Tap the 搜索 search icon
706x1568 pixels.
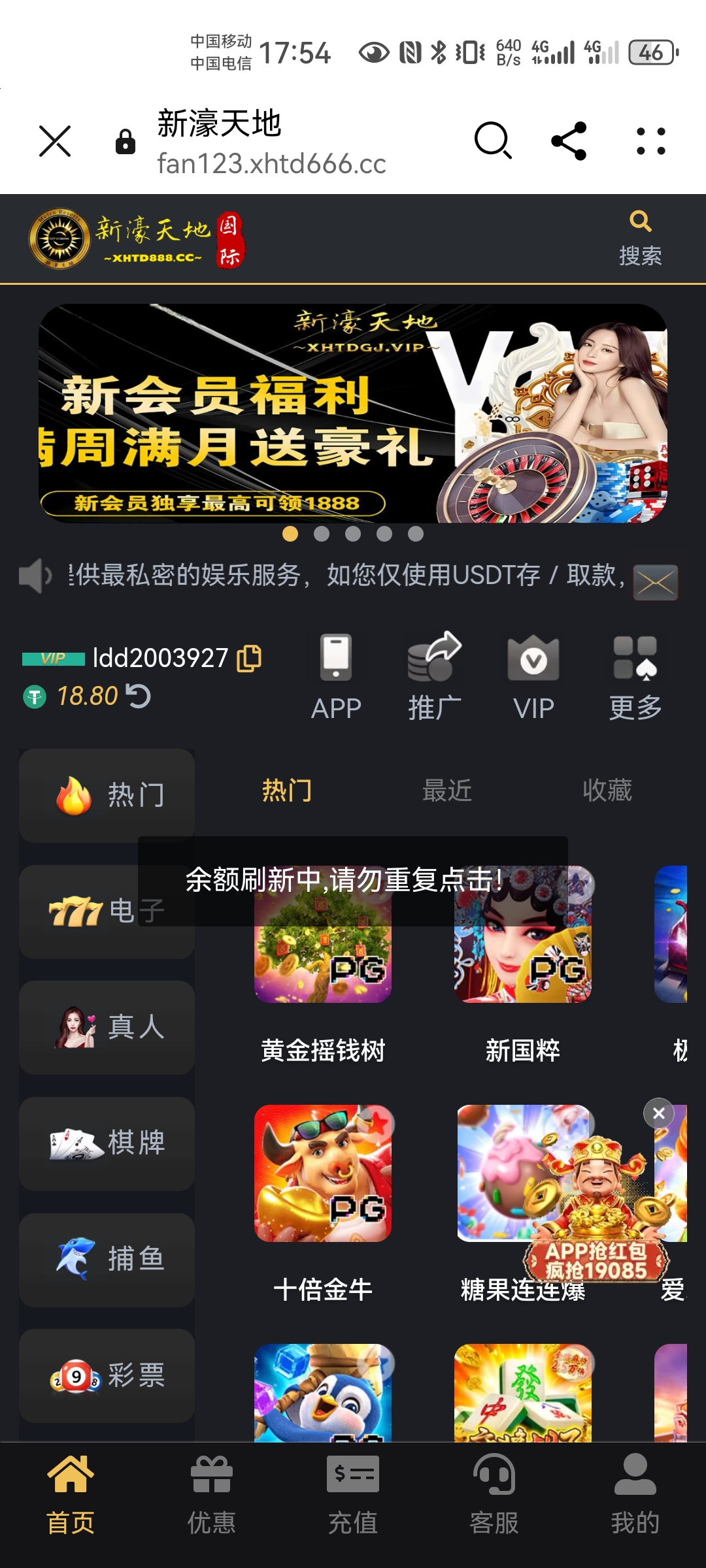point(641,238)
